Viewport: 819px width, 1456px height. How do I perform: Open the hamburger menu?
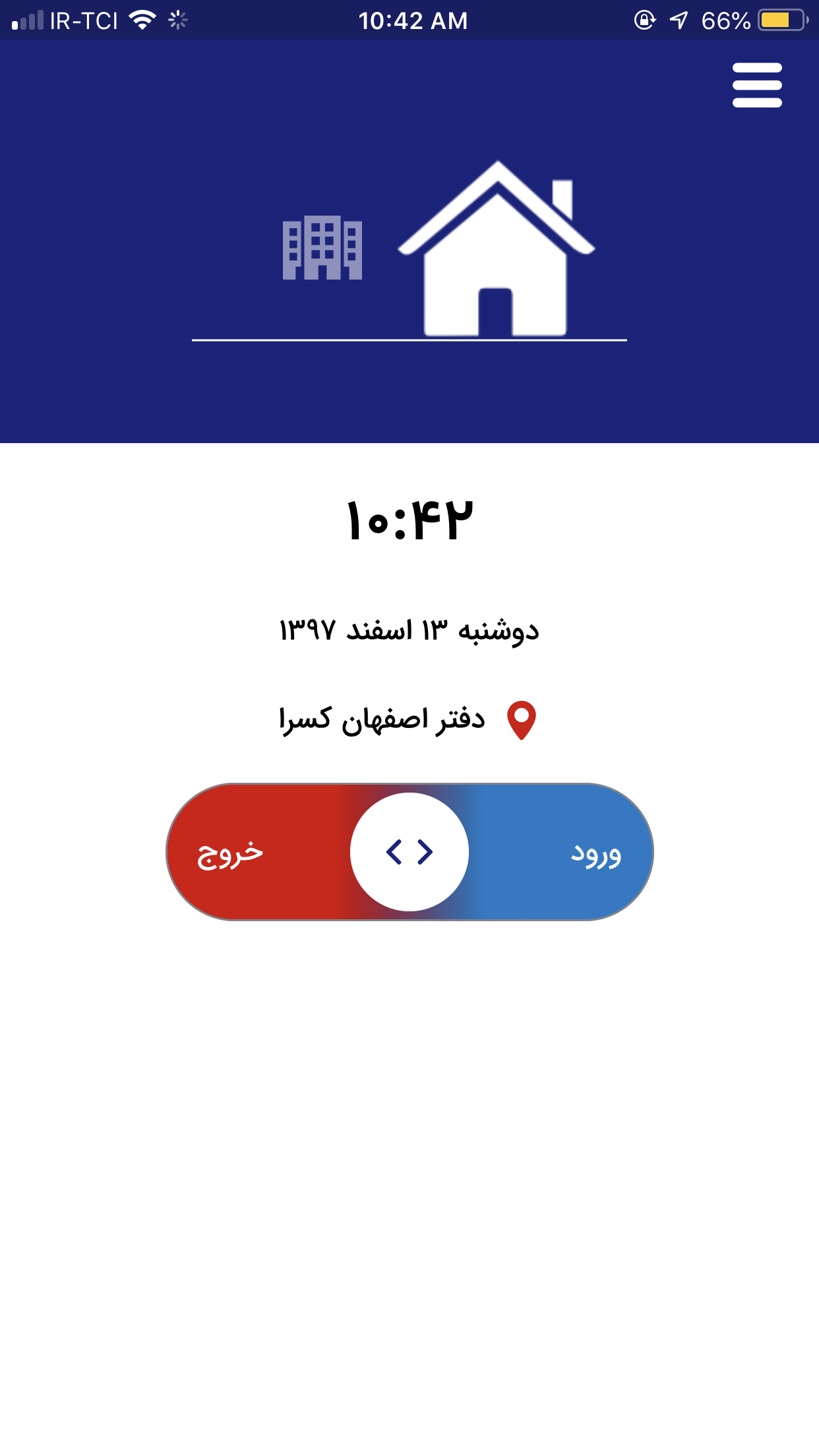click(757, 85)
